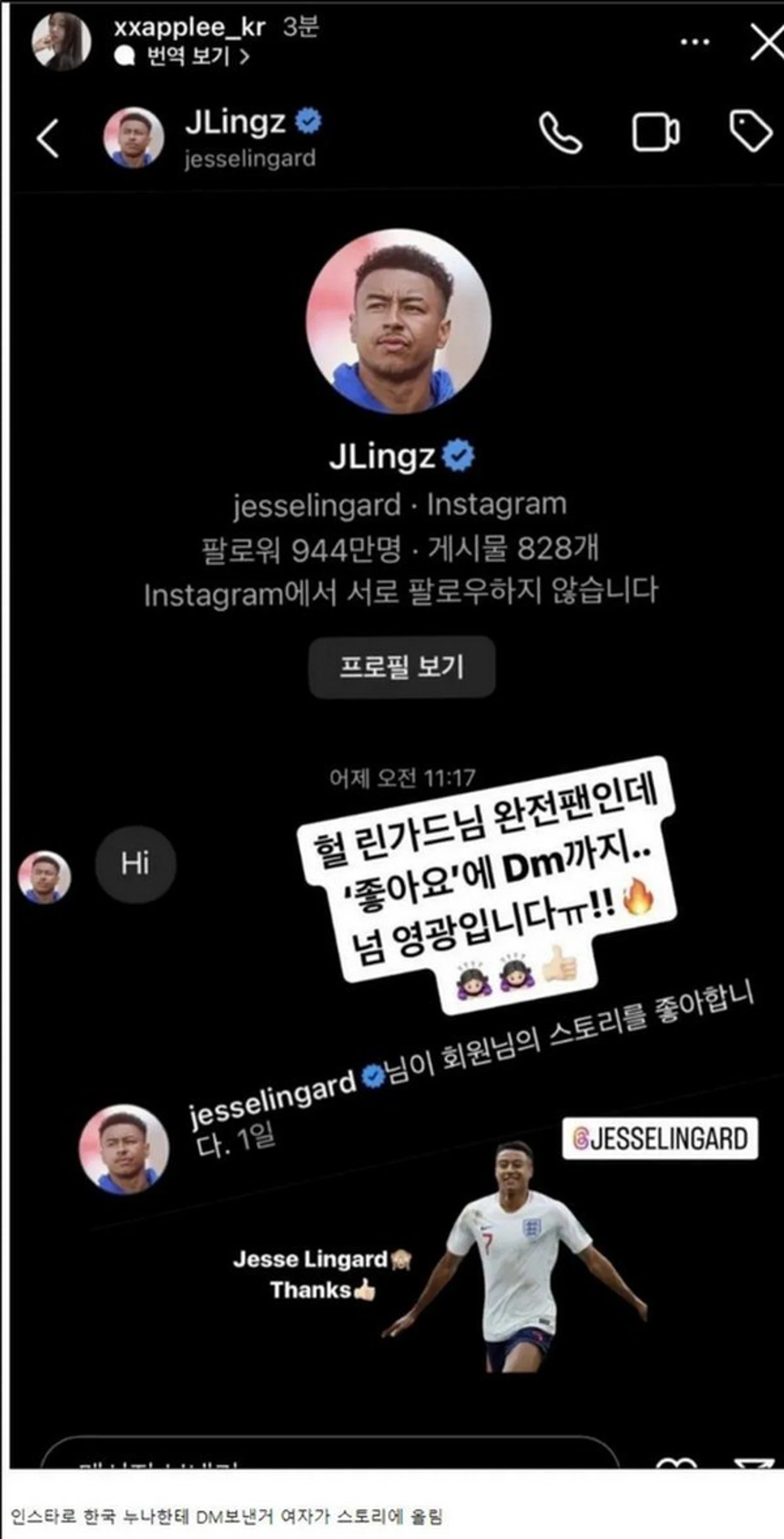This screenshot has width=784, height=1539.
Task: Close the story viewer
Action: (x=767, y=42)
